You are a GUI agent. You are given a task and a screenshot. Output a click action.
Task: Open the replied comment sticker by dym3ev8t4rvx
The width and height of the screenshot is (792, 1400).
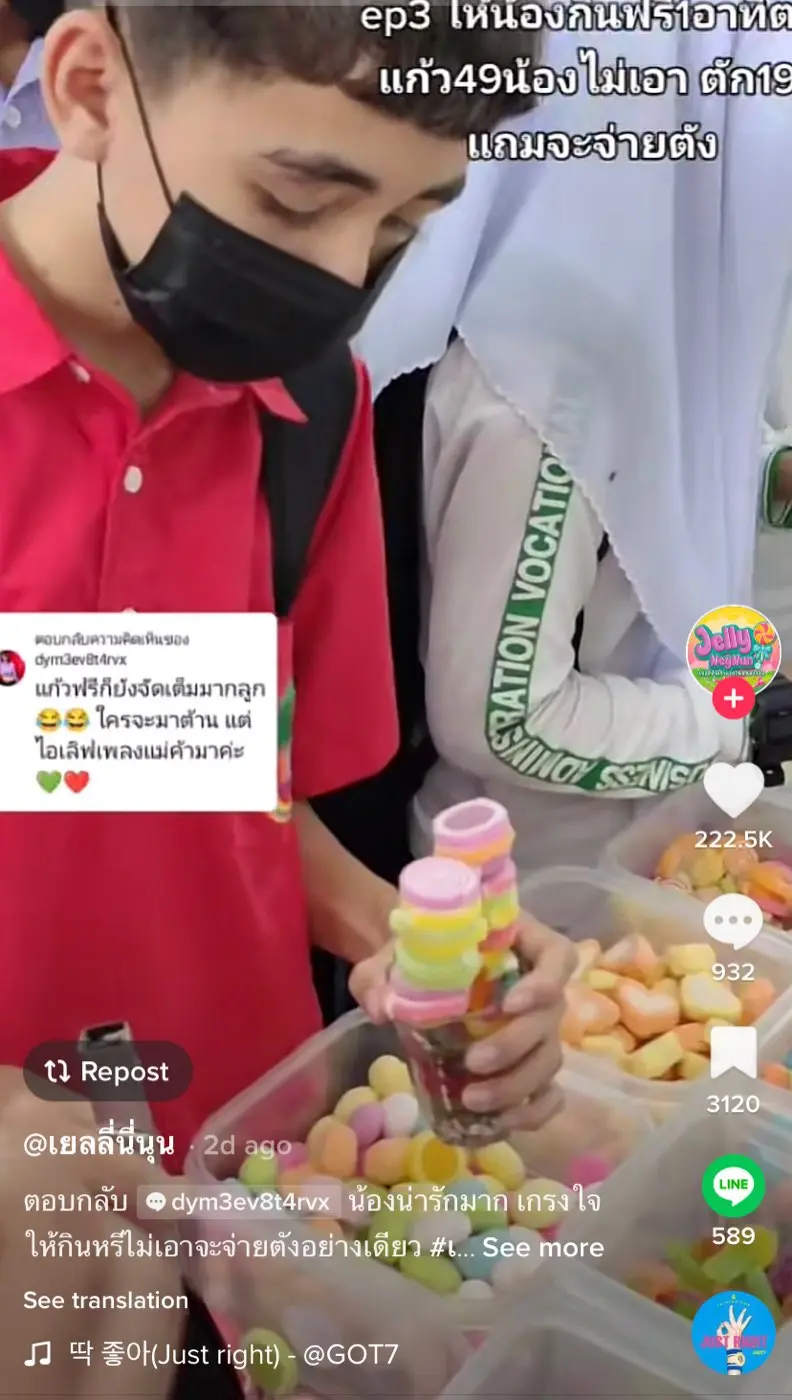pos(138,712)
